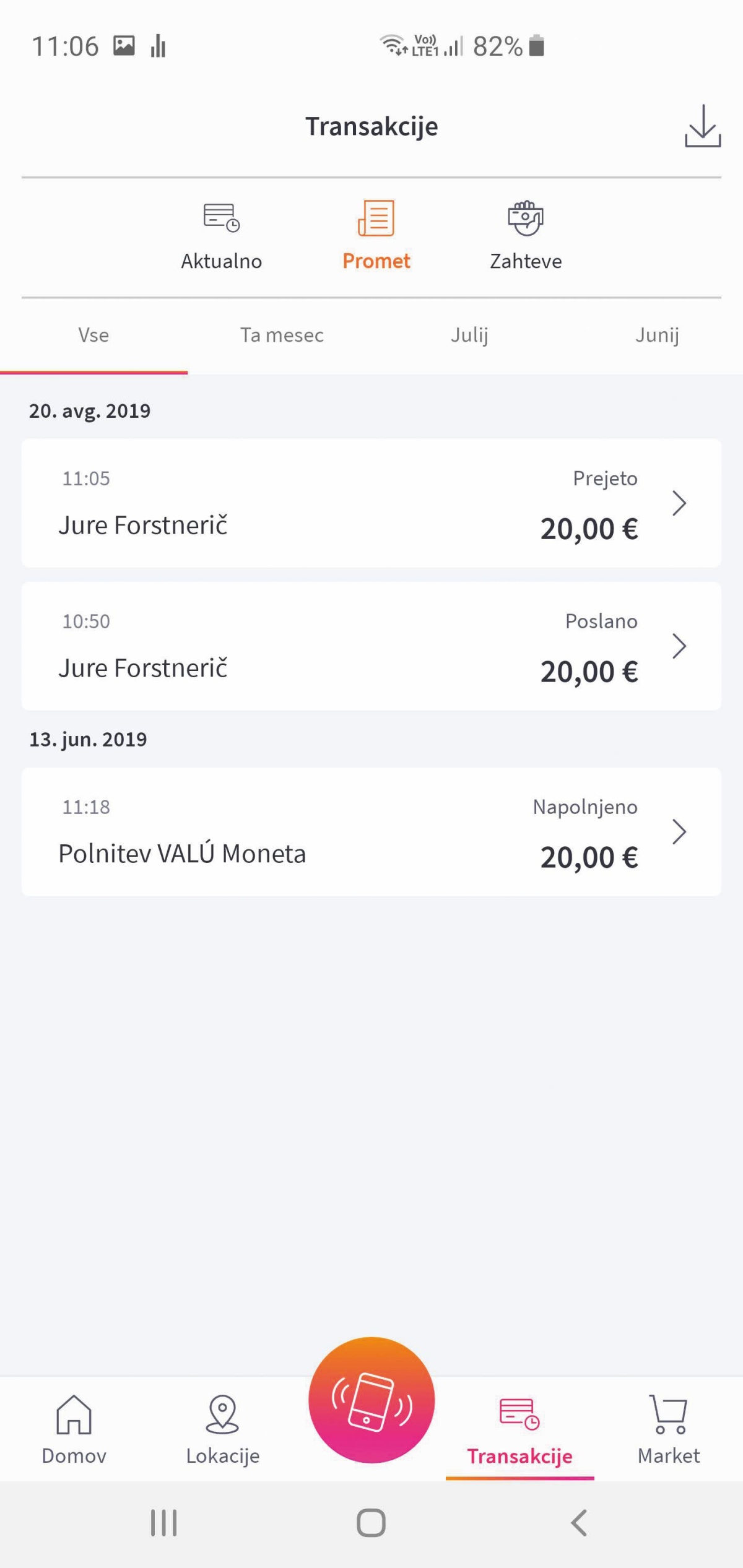Open recent apps from the navigation bar

point(164,1523)
